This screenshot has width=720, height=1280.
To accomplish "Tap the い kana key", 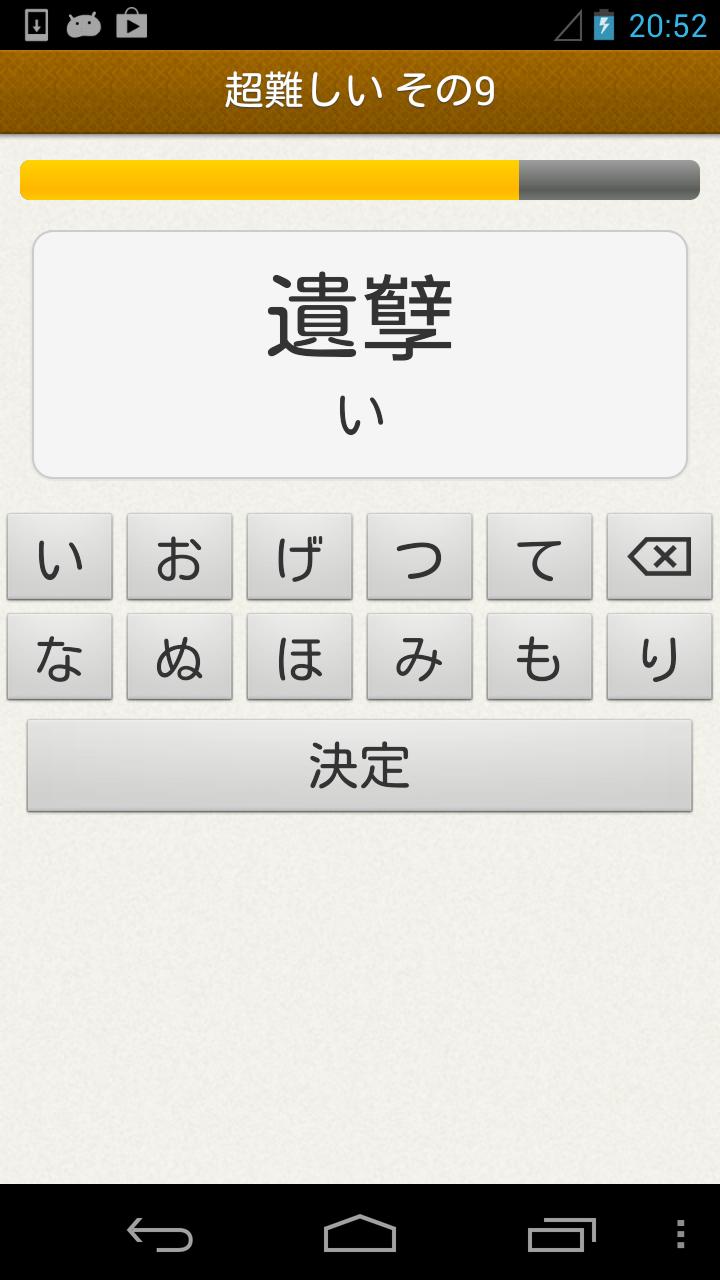I will point(60,557).
